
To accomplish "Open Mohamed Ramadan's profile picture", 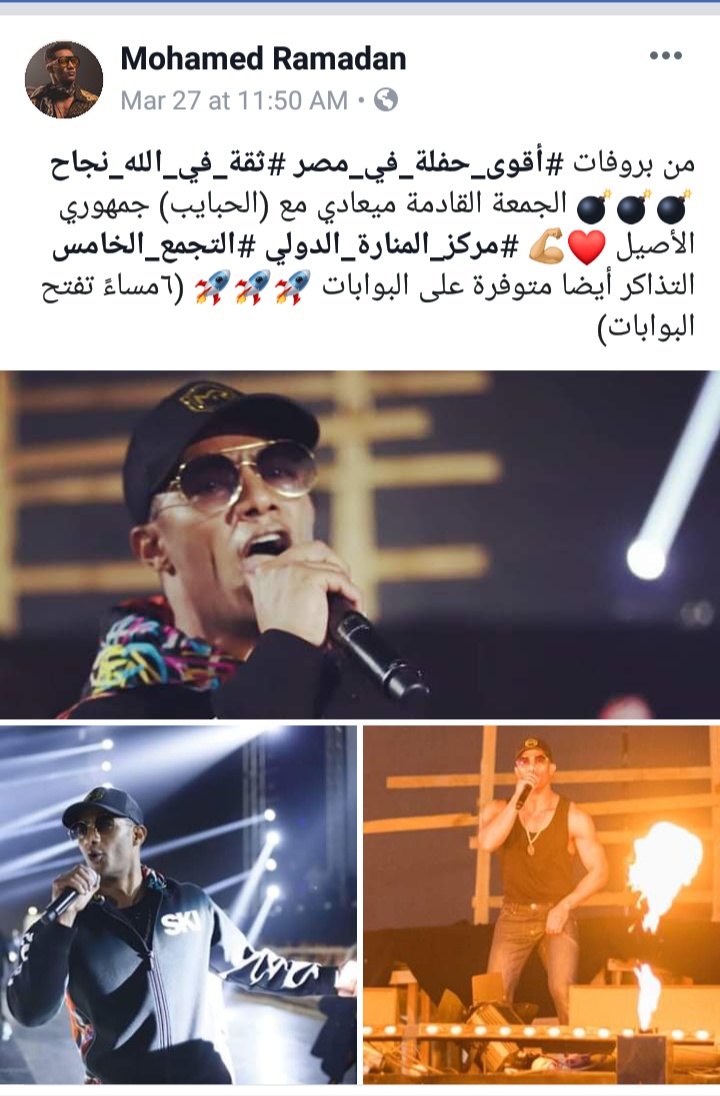I will tap(64, 80).
